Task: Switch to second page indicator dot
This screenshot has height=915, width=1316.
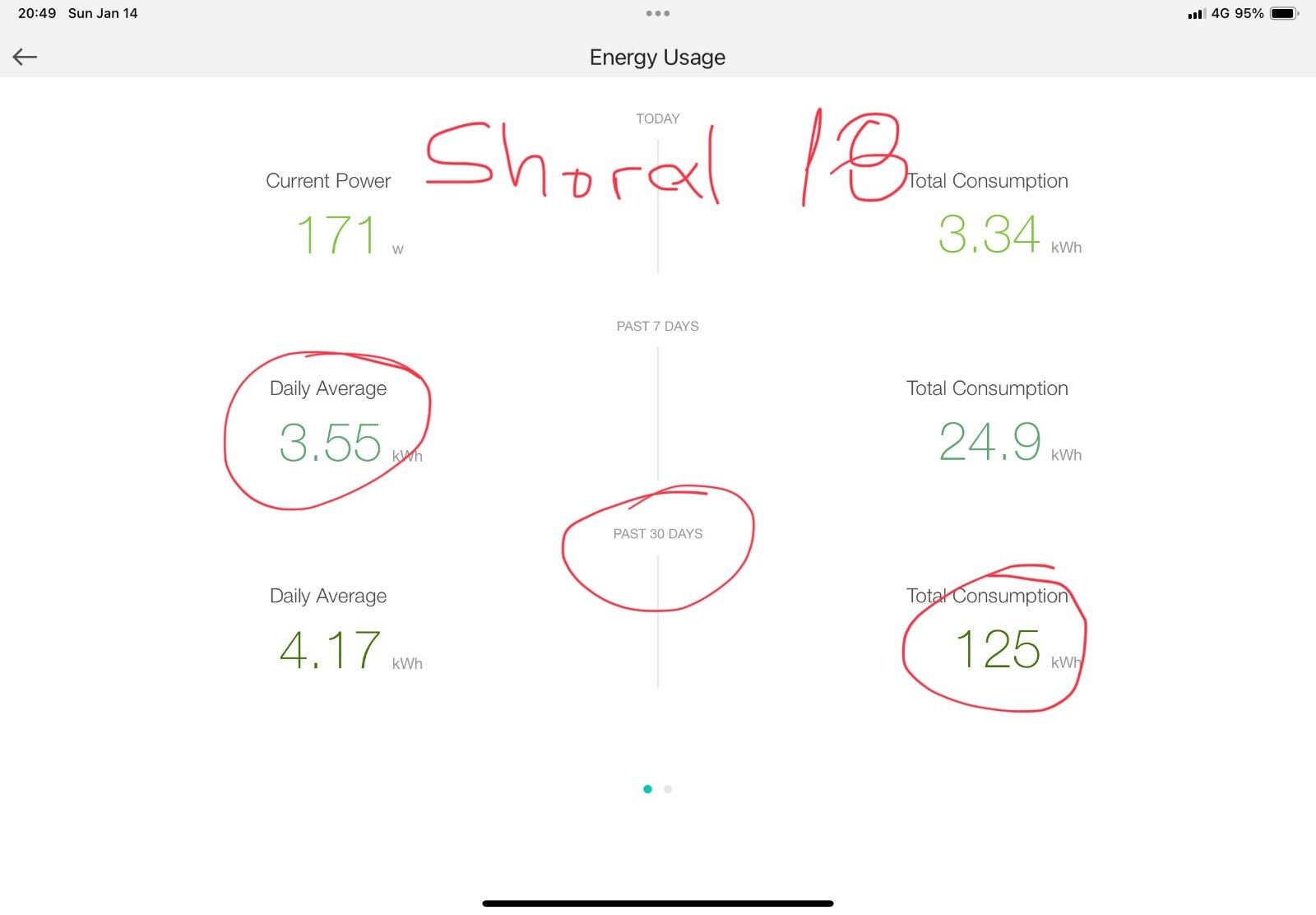Action: 668,789
